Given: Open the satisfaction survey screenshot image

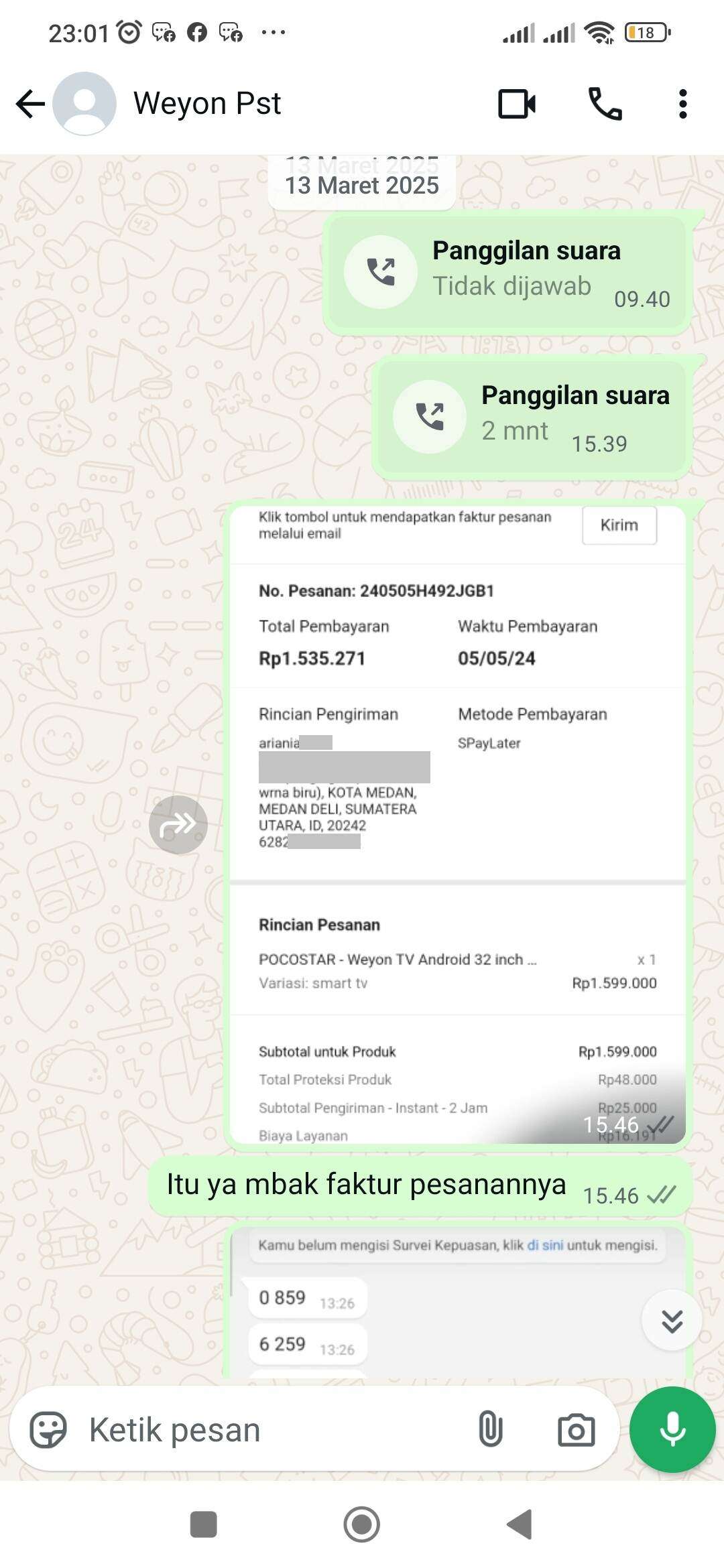Looking at the screenshot, I should pyautogui.click(x=457, y=1302).
